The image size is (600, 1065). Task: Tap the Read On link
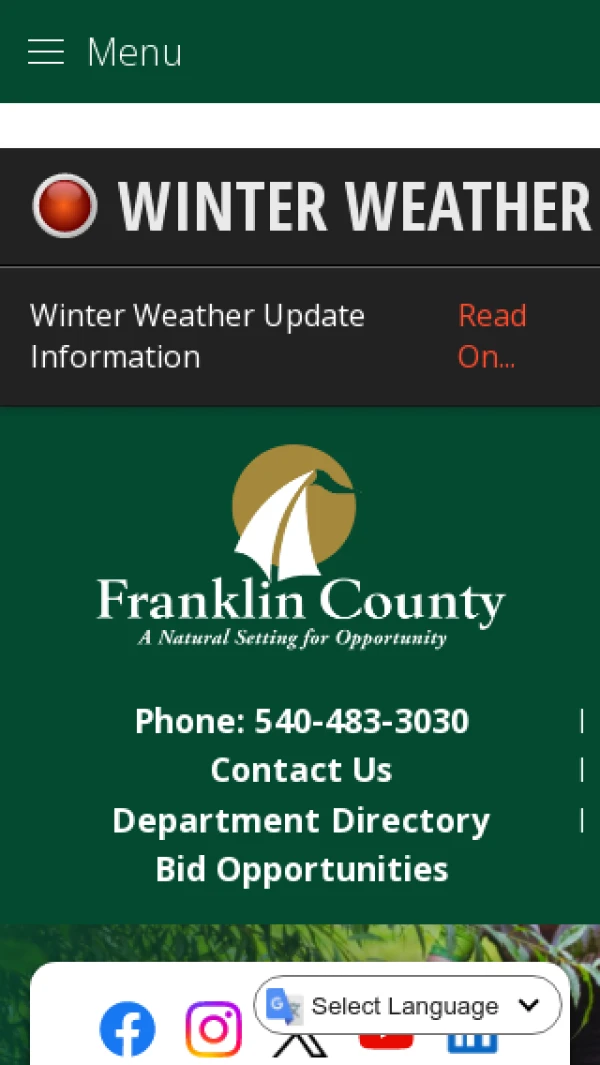click(x=491, y=336)
